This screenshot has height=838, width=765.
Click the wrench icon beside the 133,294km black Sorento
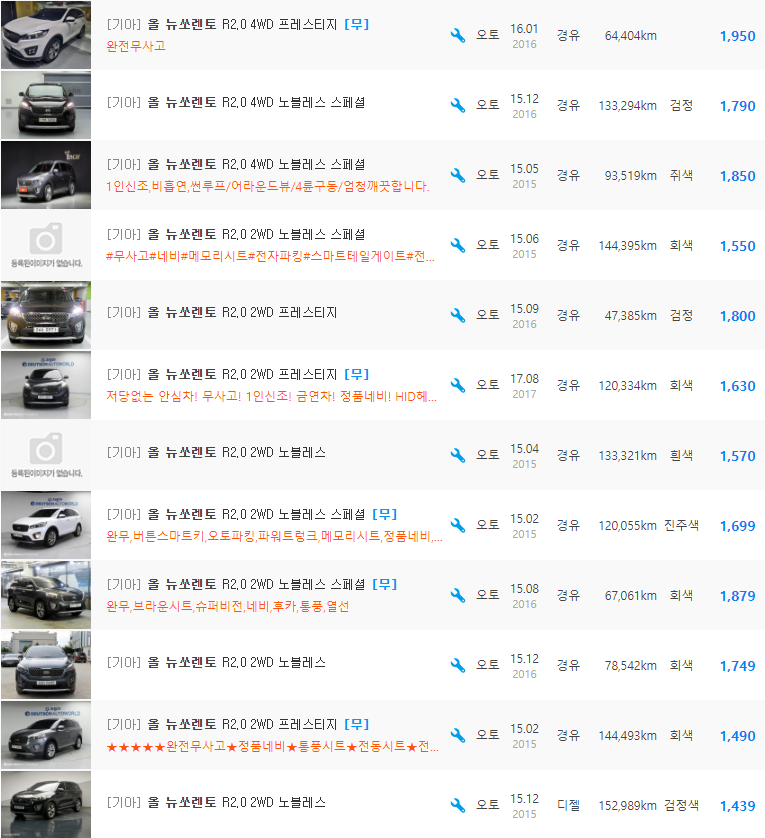(457, 105)
